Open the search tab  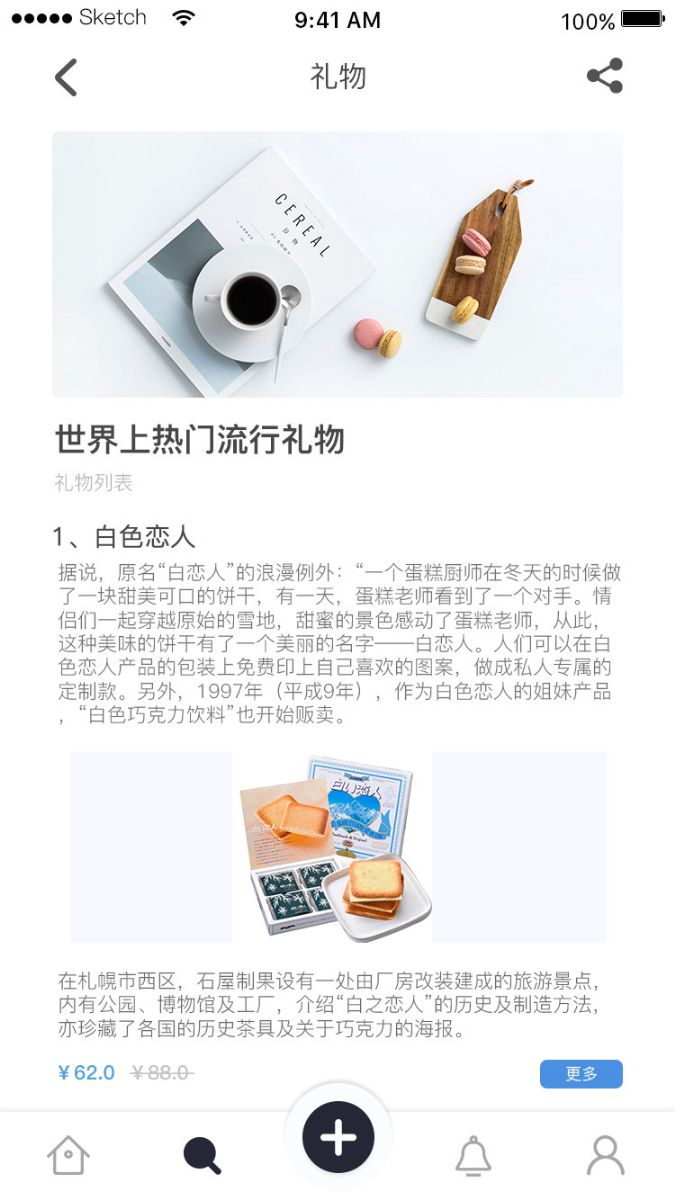202,1156
